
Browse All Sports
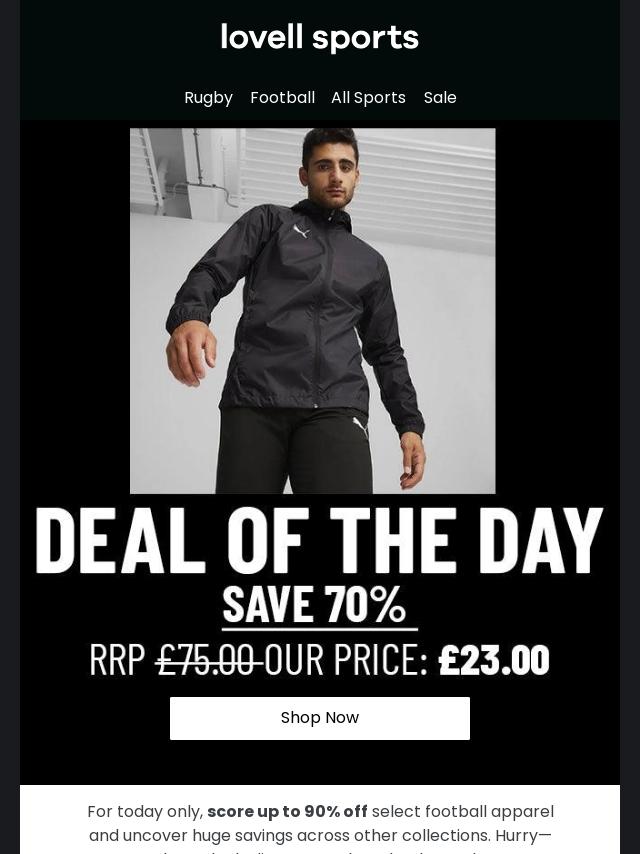(x=368, y=98)
